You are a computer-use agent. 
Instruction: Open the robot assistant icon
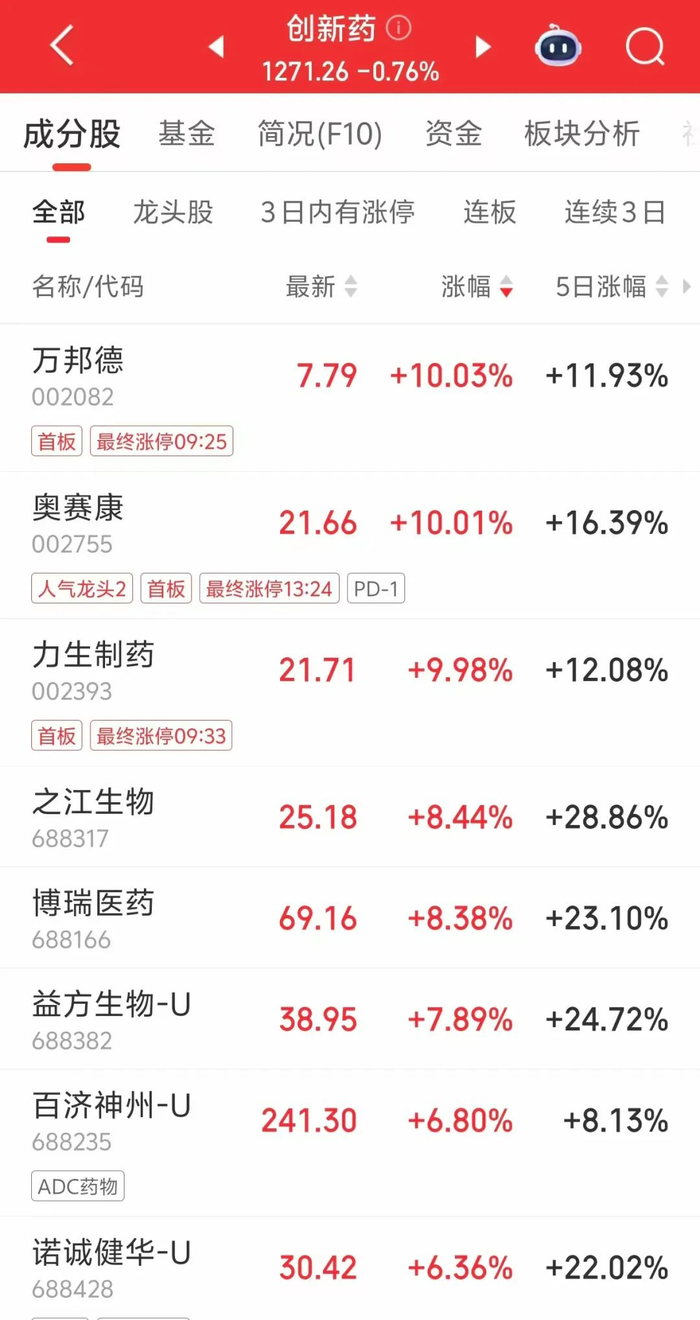[558, 46]
